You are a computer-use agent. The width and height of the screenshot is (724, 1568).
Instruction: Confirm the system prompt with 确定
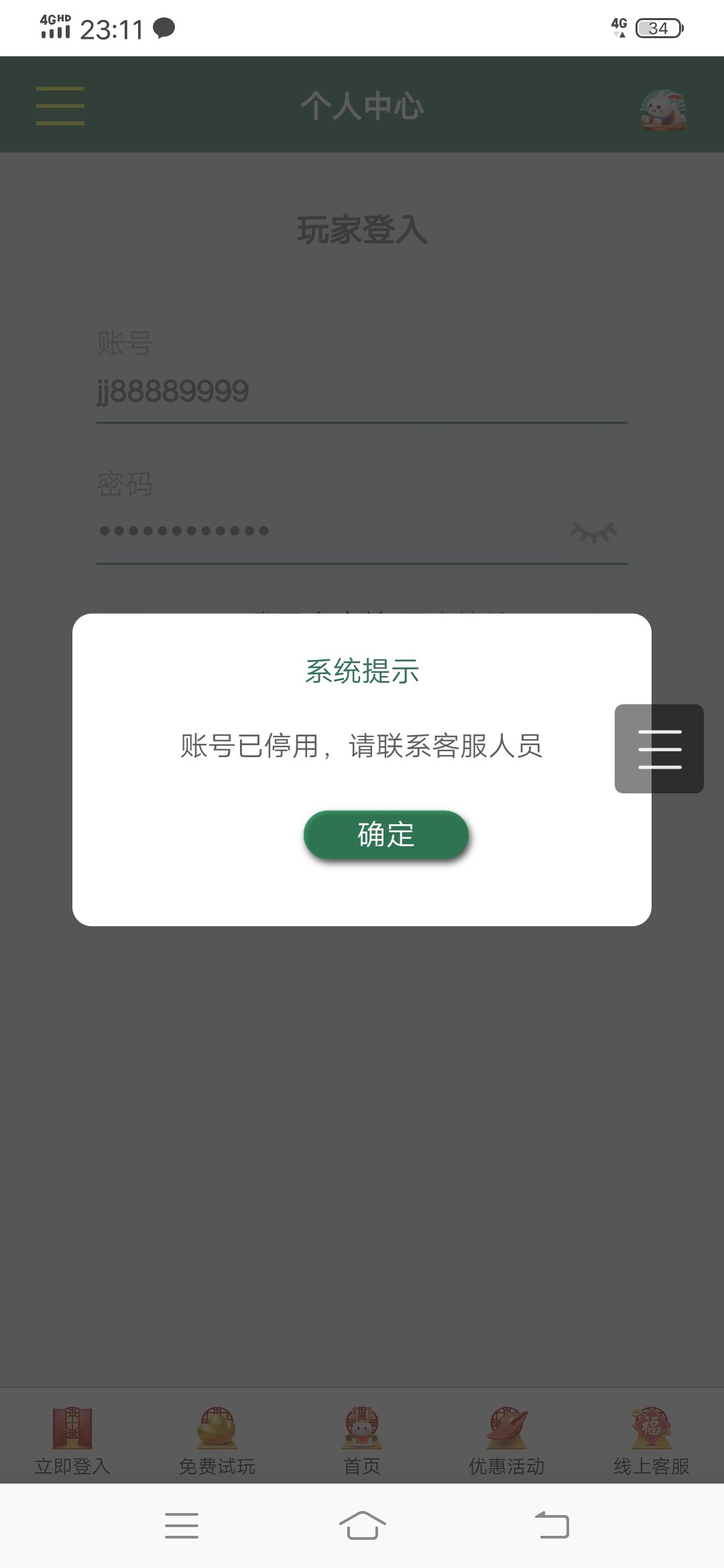click(x=385, y=835)
